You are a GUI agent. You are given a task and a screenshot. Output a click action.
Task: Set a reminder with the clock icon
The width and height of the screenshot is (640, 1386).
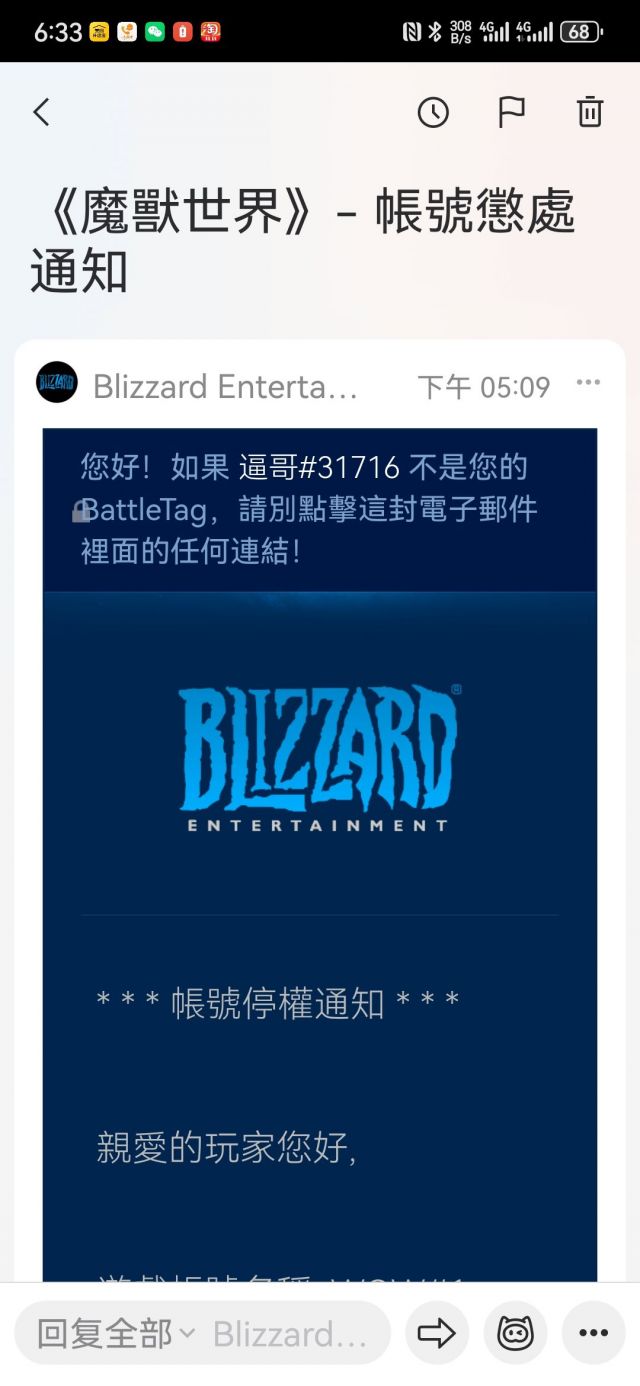click(433, 112)
